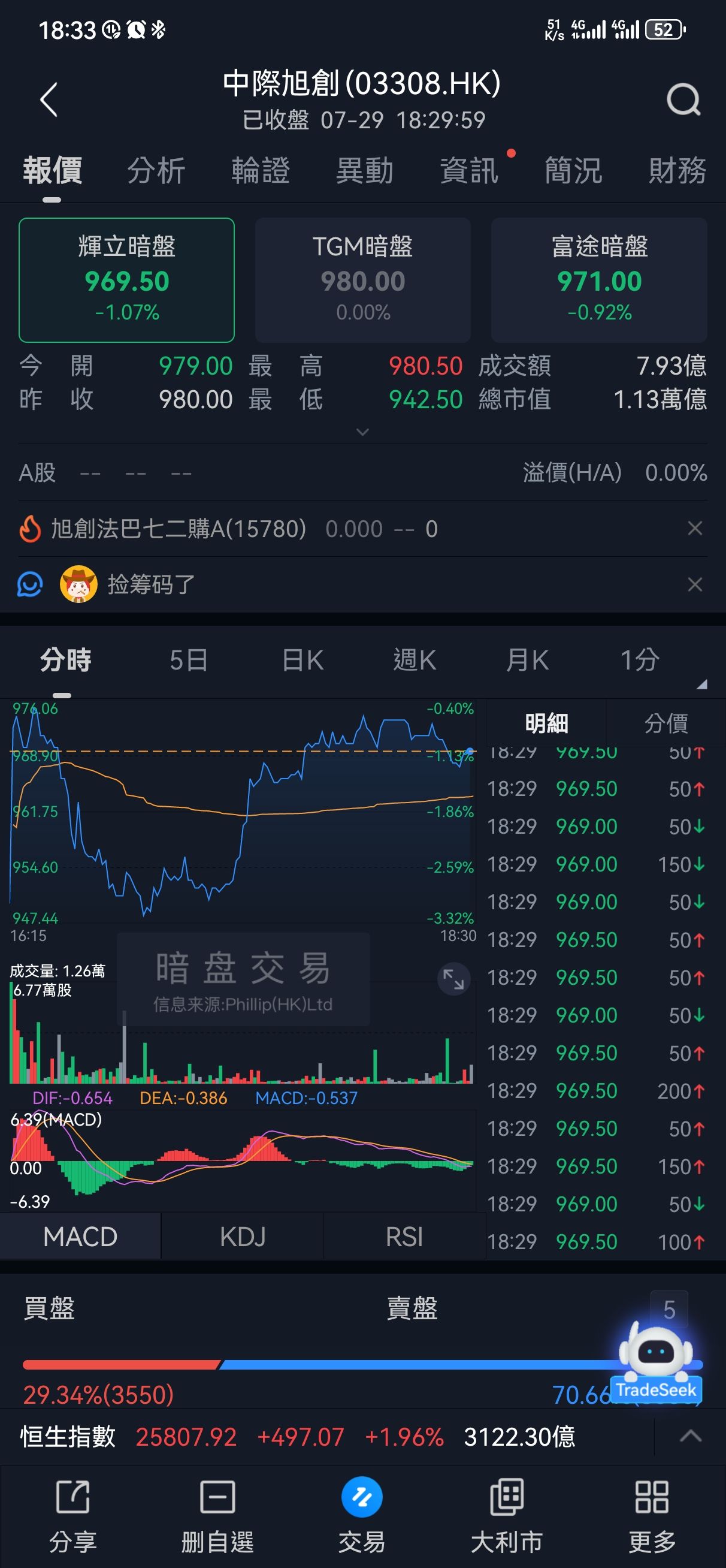The width and height of the screenshot is (726, 1568).
Task: Open the search magnifier icon
Action: pyautogui.click(x=683, y=100)
